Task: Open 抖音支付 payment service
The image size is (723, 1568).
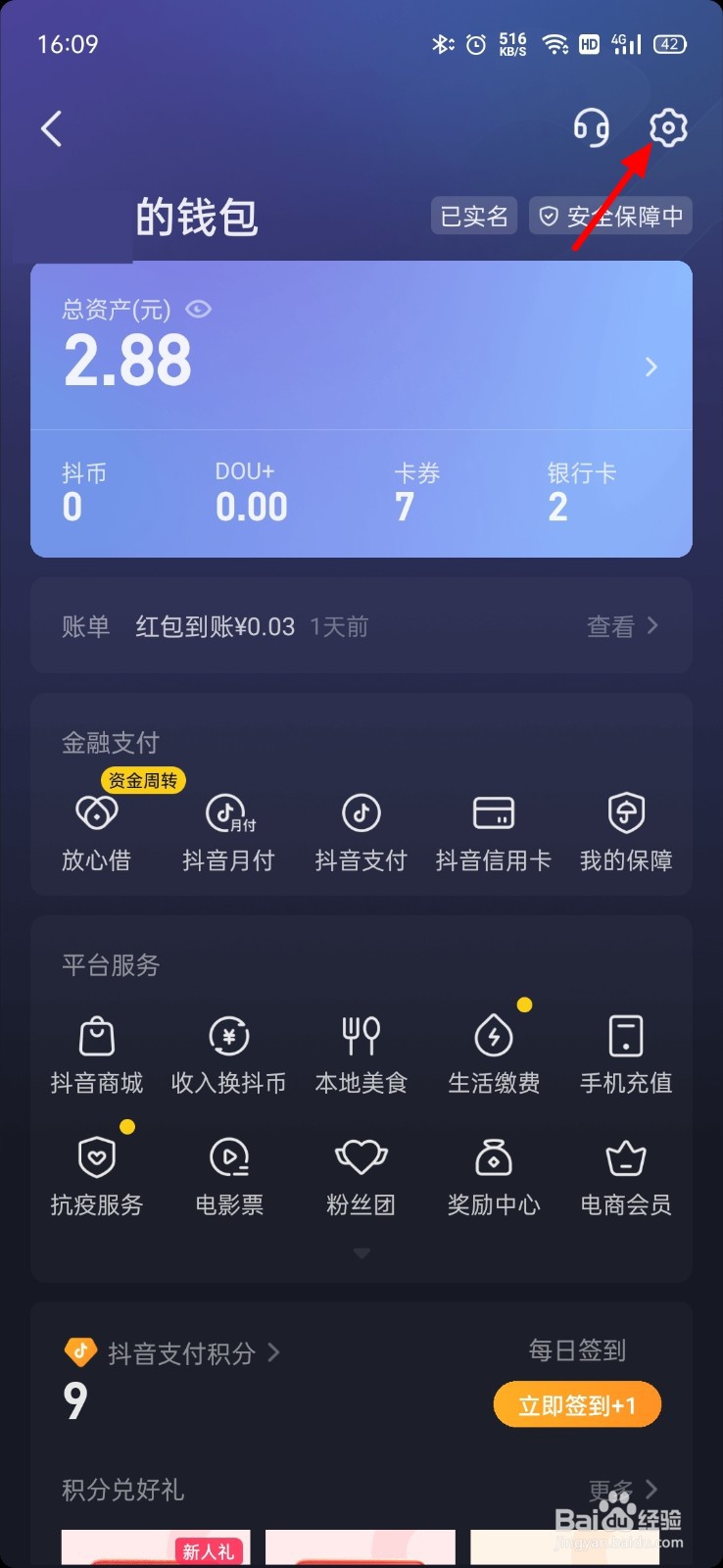Action: click(x=361, y=833)
